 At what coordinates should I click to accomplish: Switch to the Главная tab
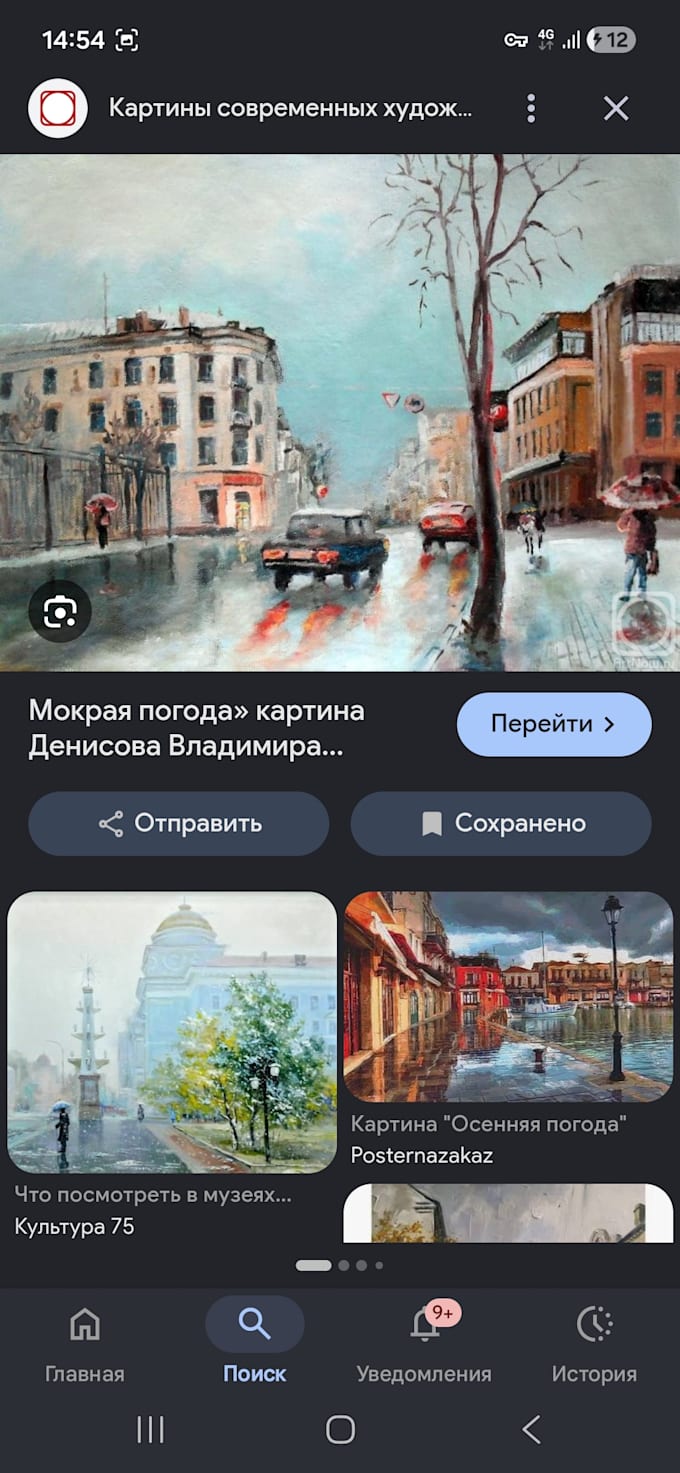[85, 1345]
